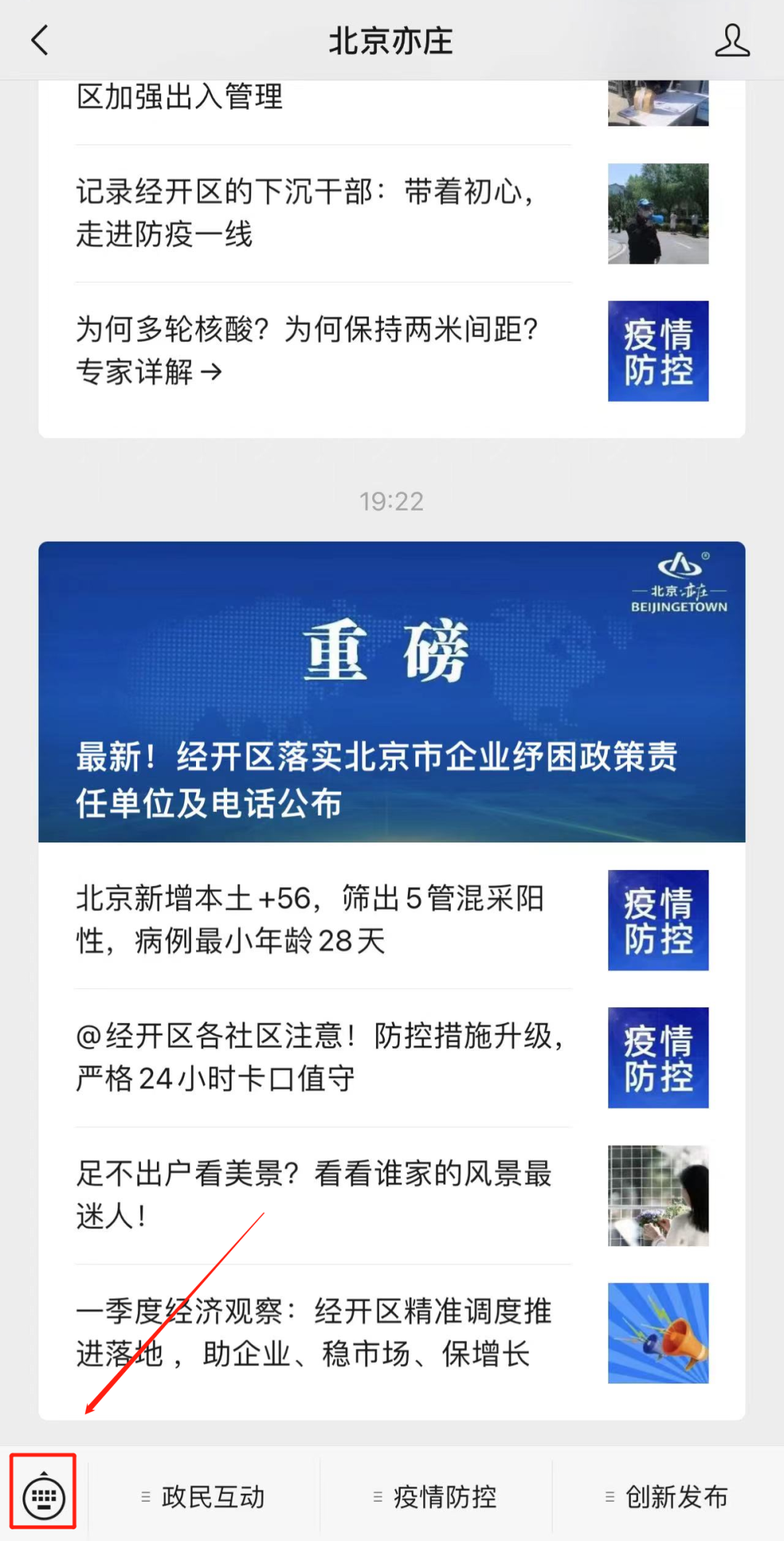Open the 重磅 banner article
Image resolution: width=784 pixels, height=1541 pixels.
tap(392, 690)
